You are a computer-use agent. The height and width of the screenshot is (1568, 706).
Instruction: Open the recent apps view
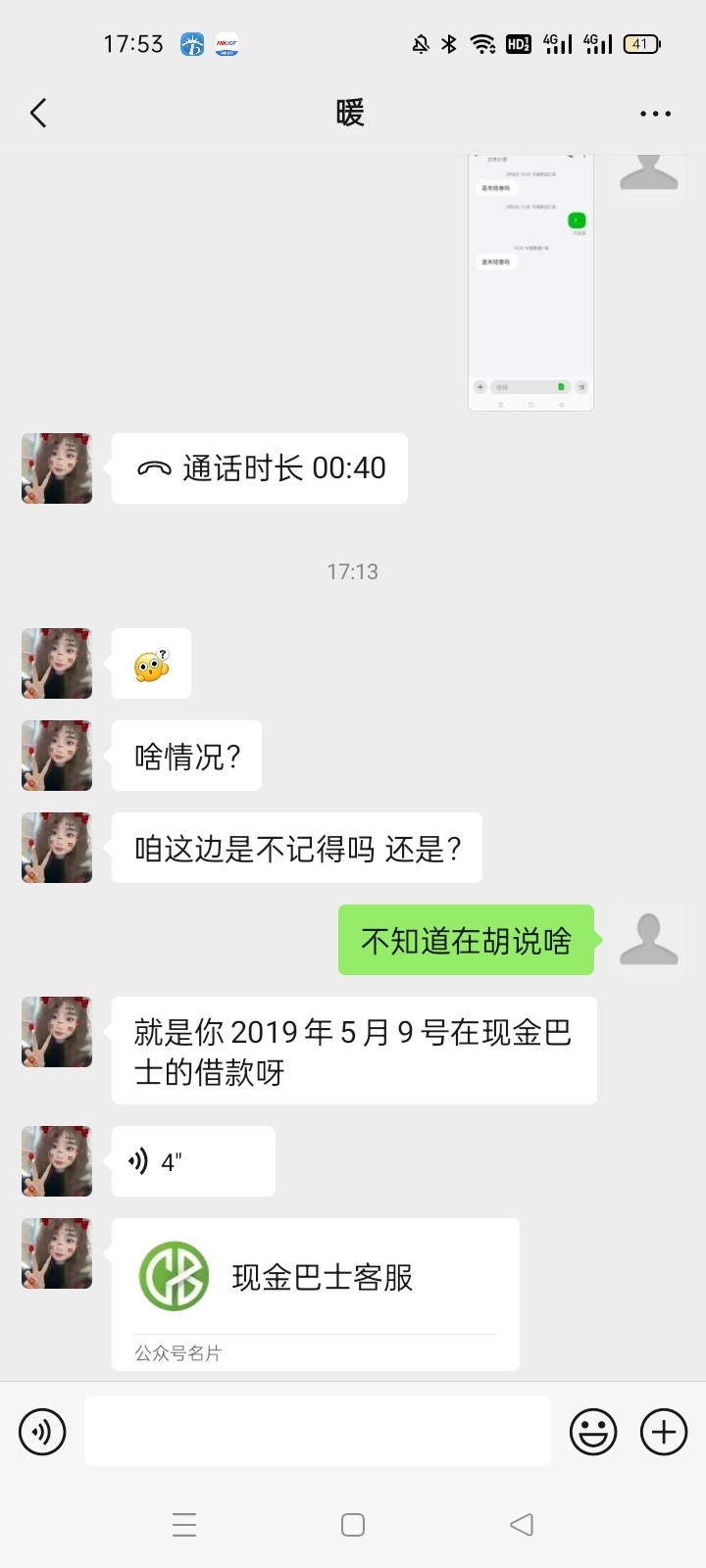[x=184, y=1525]
